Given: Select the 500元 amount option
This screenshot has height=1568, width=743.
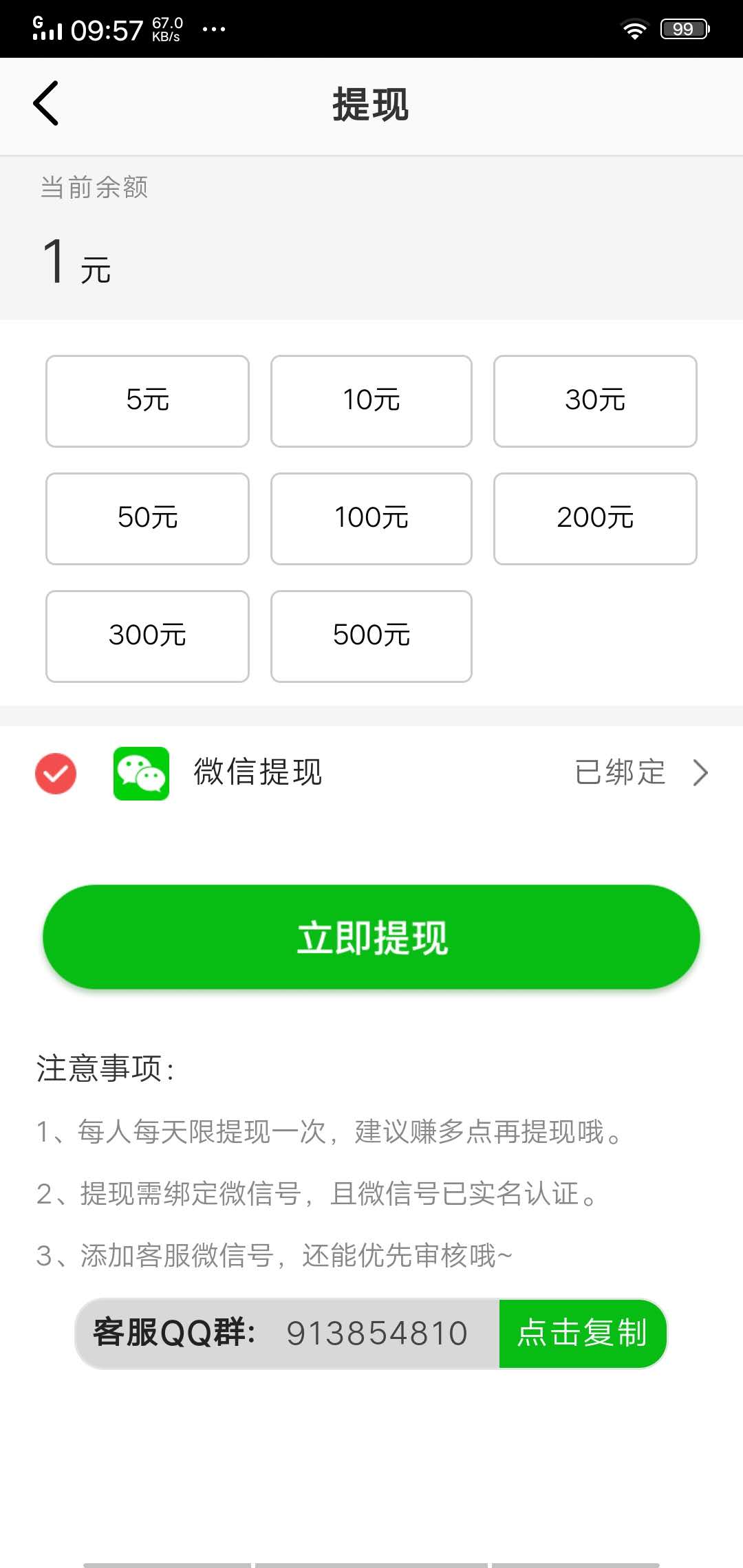Looking at the screenshot, I should click(x=371, y=635).
